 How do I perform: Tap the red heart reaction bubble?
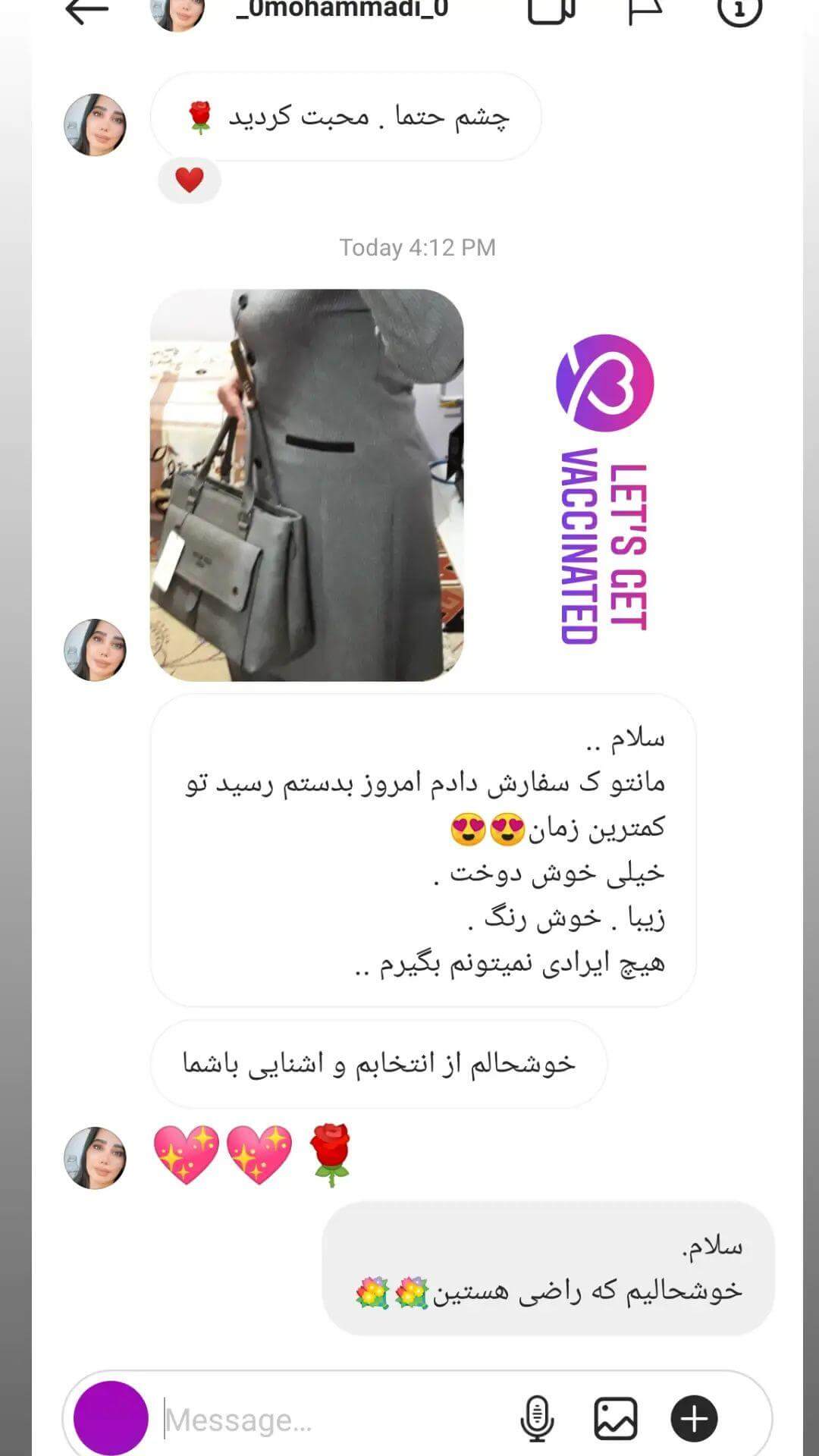pos(189,180)
